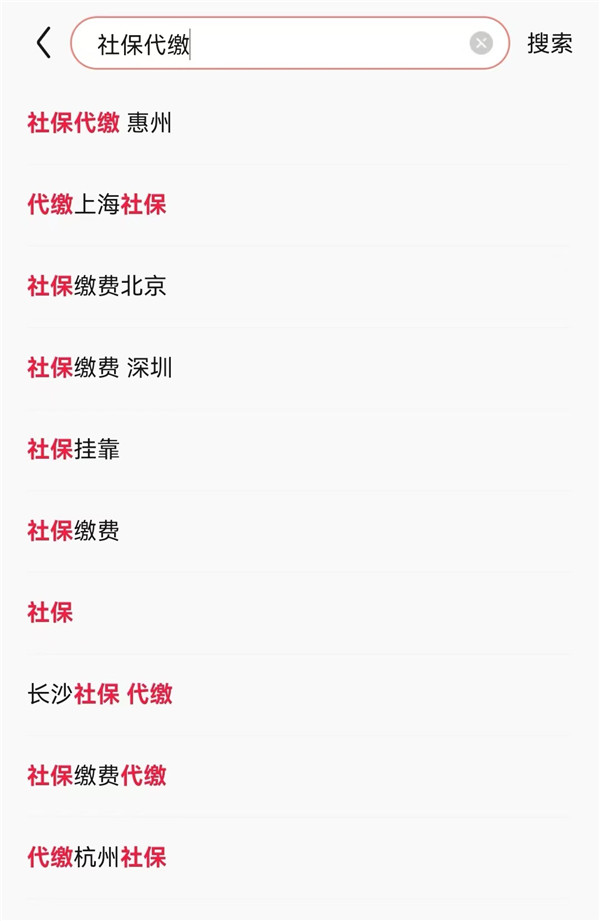Tap the 搜索 button
The image size is (600, 921).
click(549, 44)
